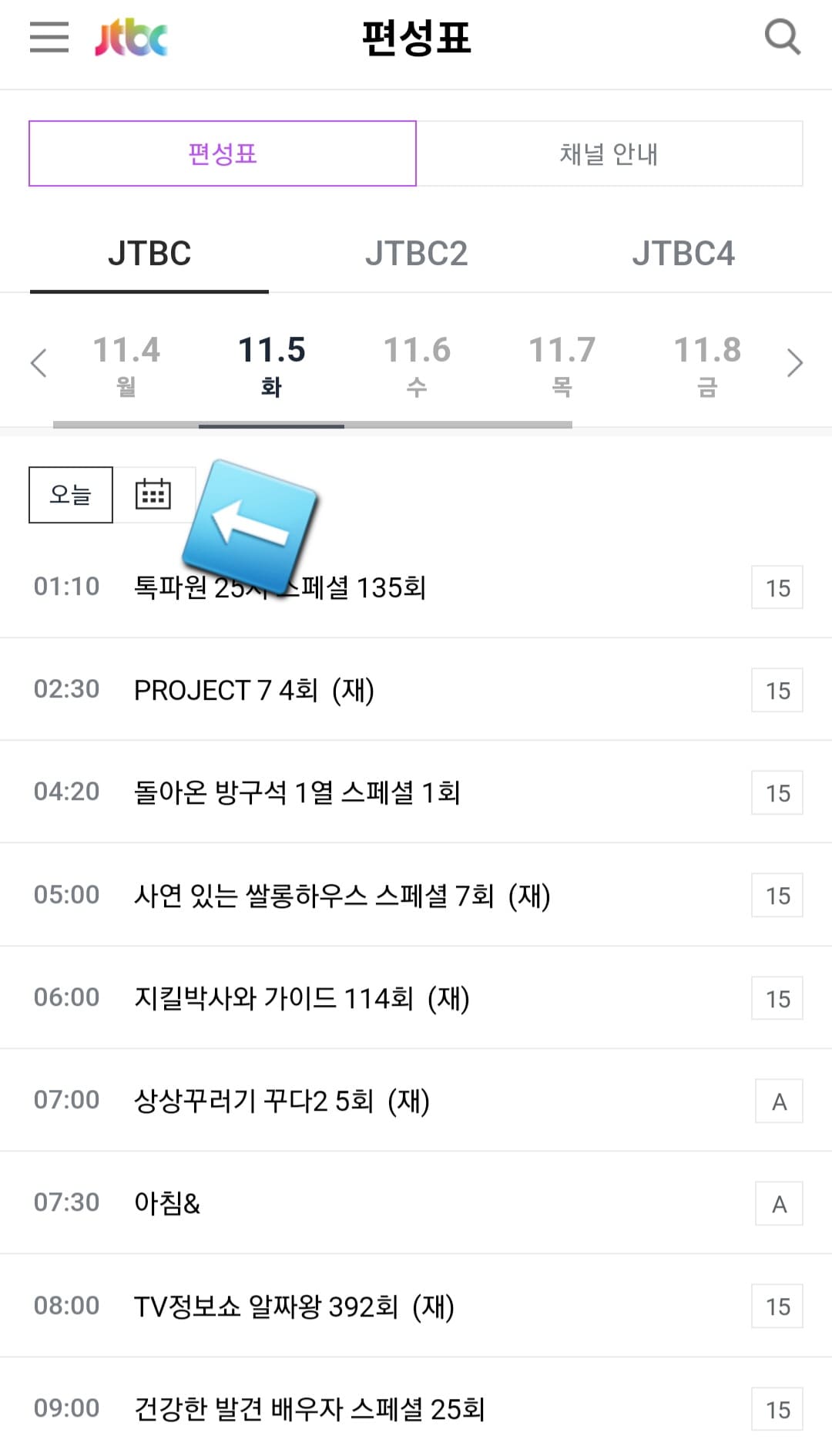Click the JTBC logo
This screenshot has height=1456, width=832.
129,36
